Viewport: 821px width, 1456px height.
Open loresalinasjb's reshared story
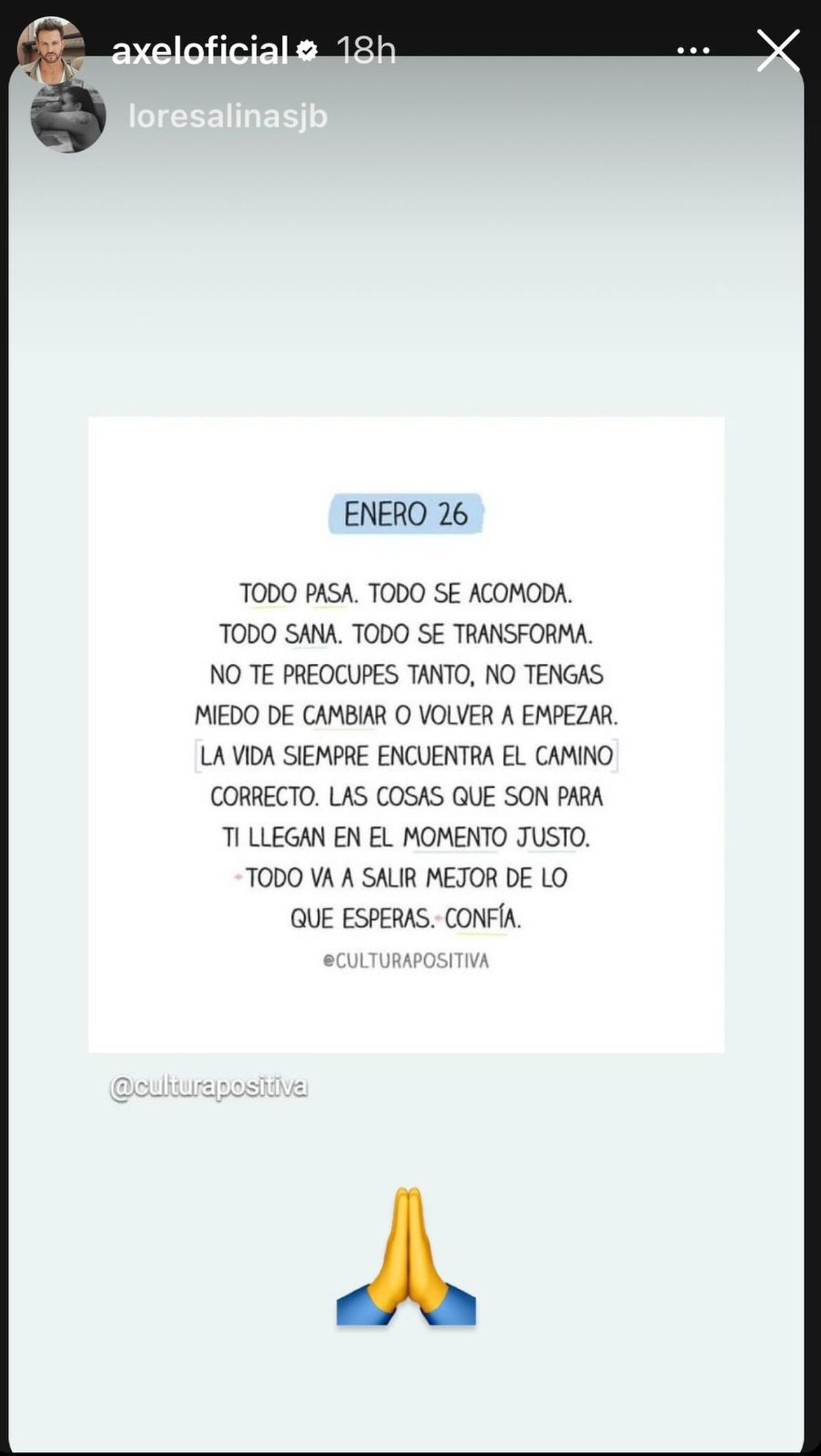coord(227,117)
